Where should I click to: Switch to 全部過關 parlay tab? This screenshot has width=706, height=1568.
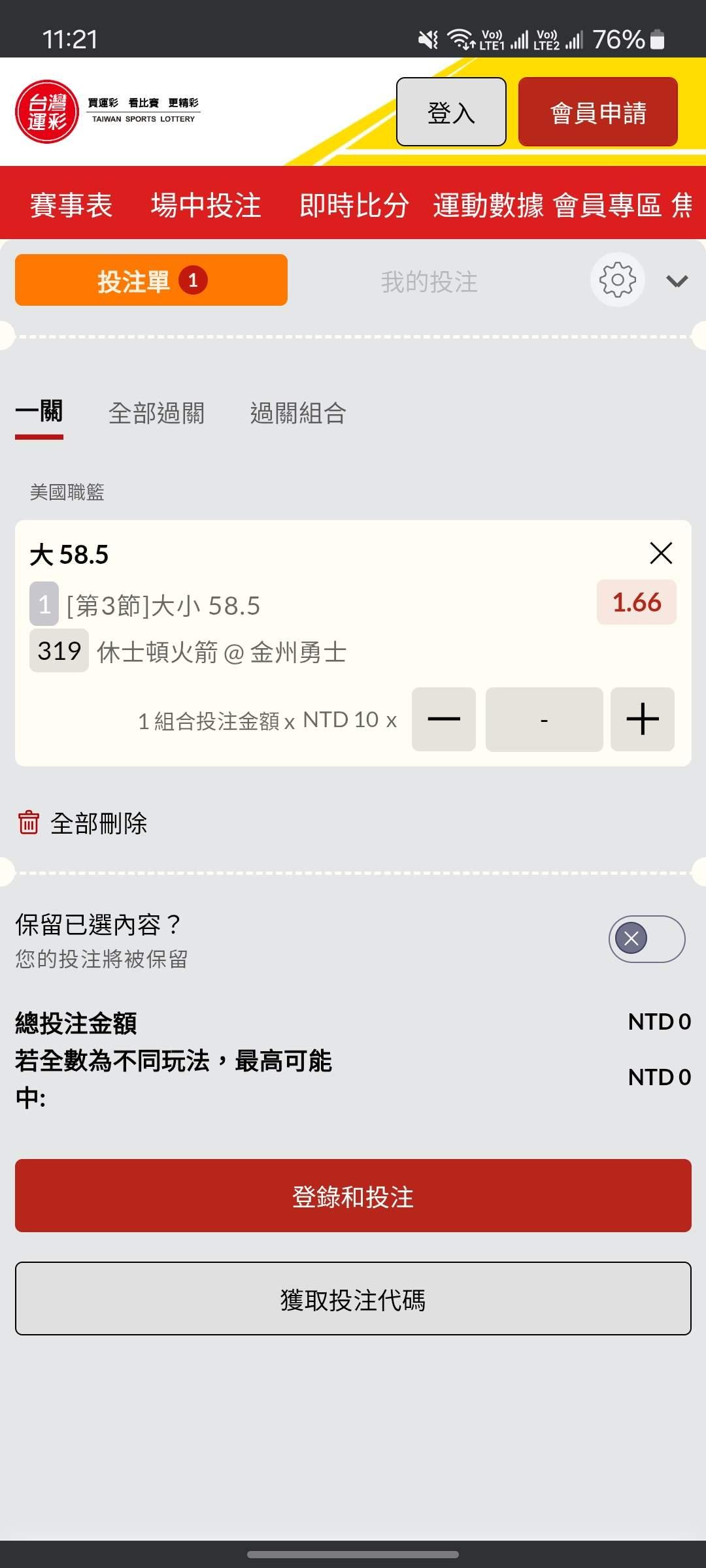(156, 413)
